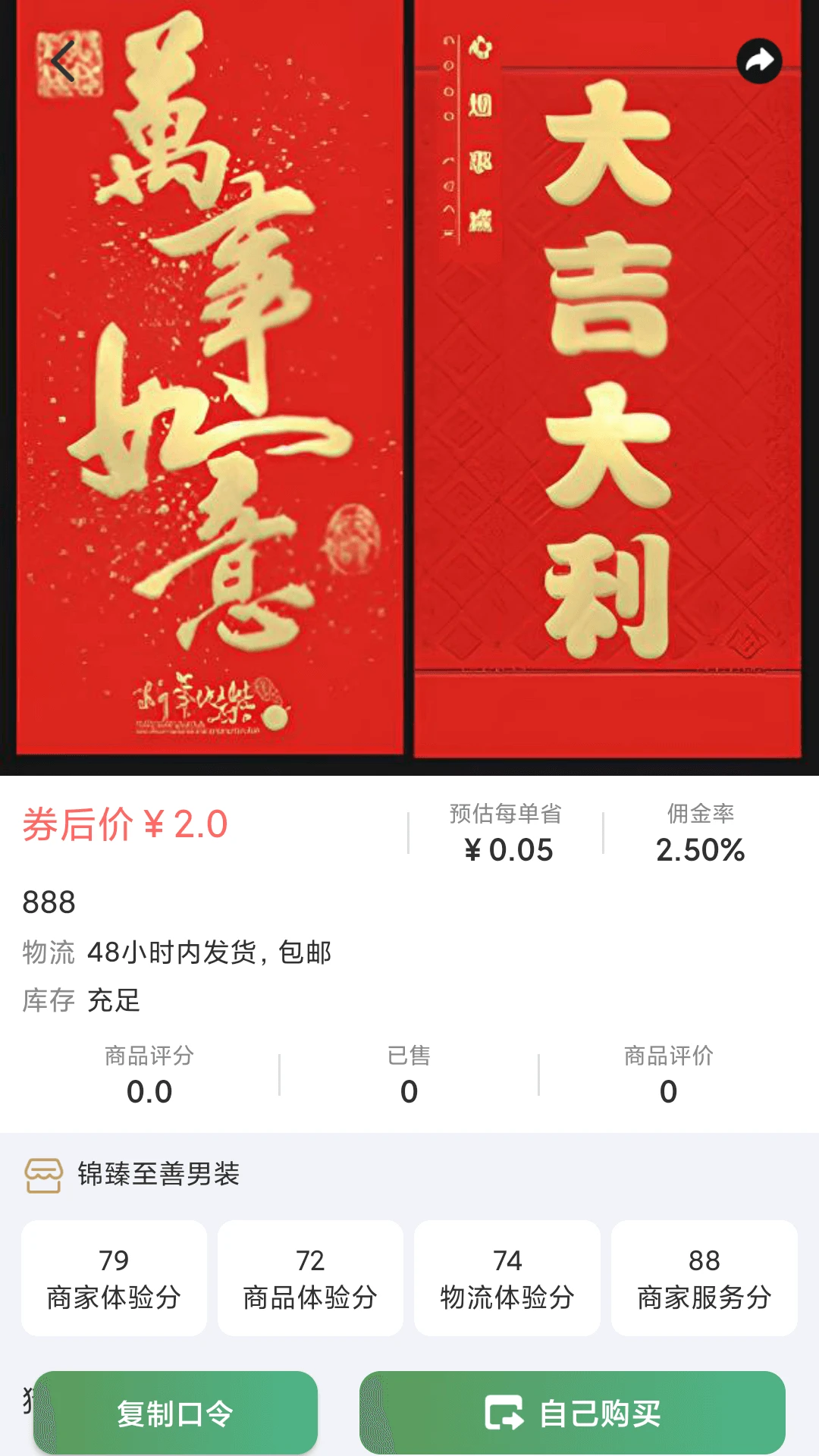Screen dimensions: 819x1456
Task: Click the back arrow on product image
Action: pyautogui.click(x=63, y=61)
